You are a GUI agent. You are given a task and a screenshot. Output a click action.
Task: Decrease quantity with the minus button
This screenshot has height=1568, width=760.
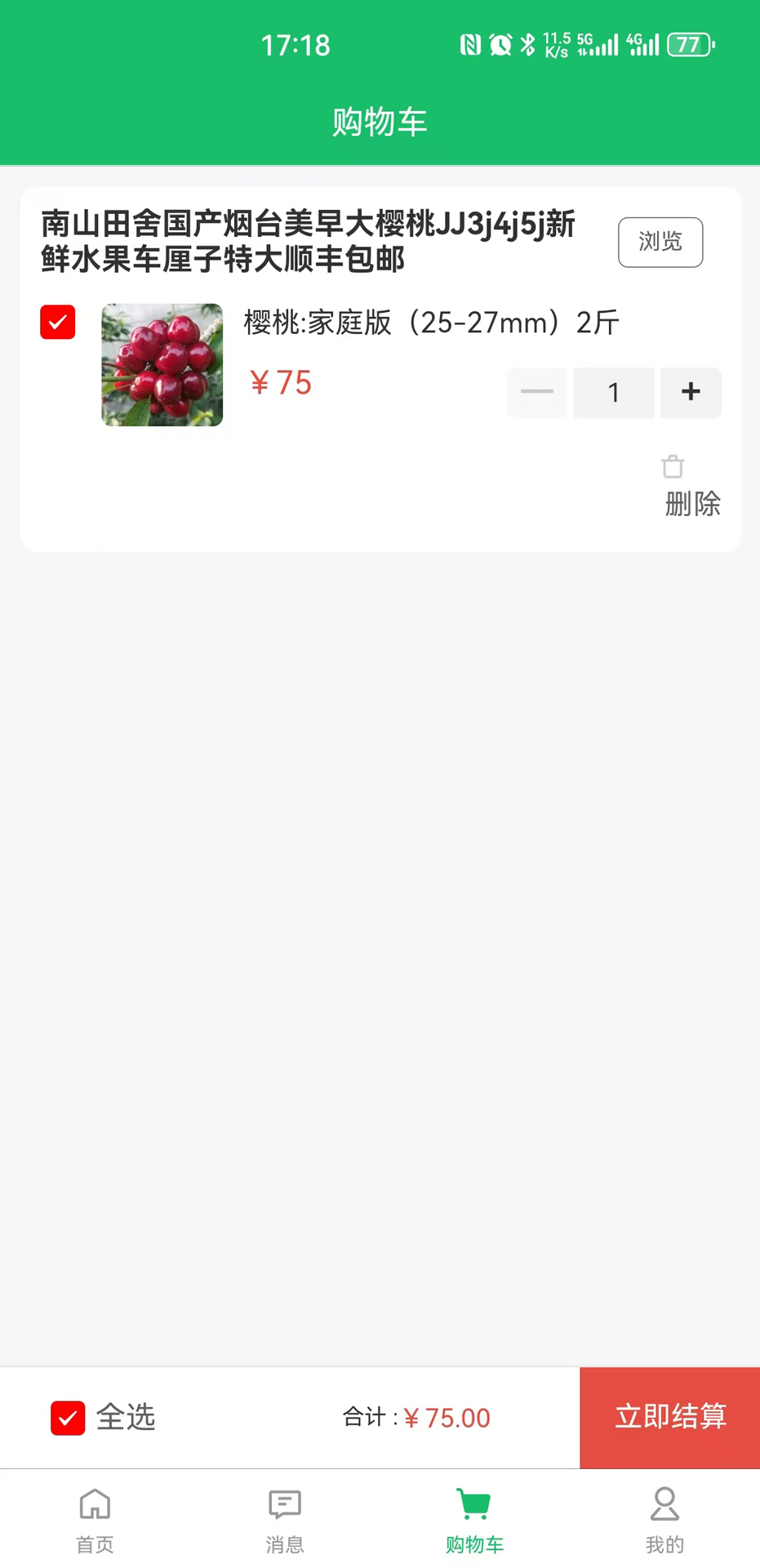(537, 392)
